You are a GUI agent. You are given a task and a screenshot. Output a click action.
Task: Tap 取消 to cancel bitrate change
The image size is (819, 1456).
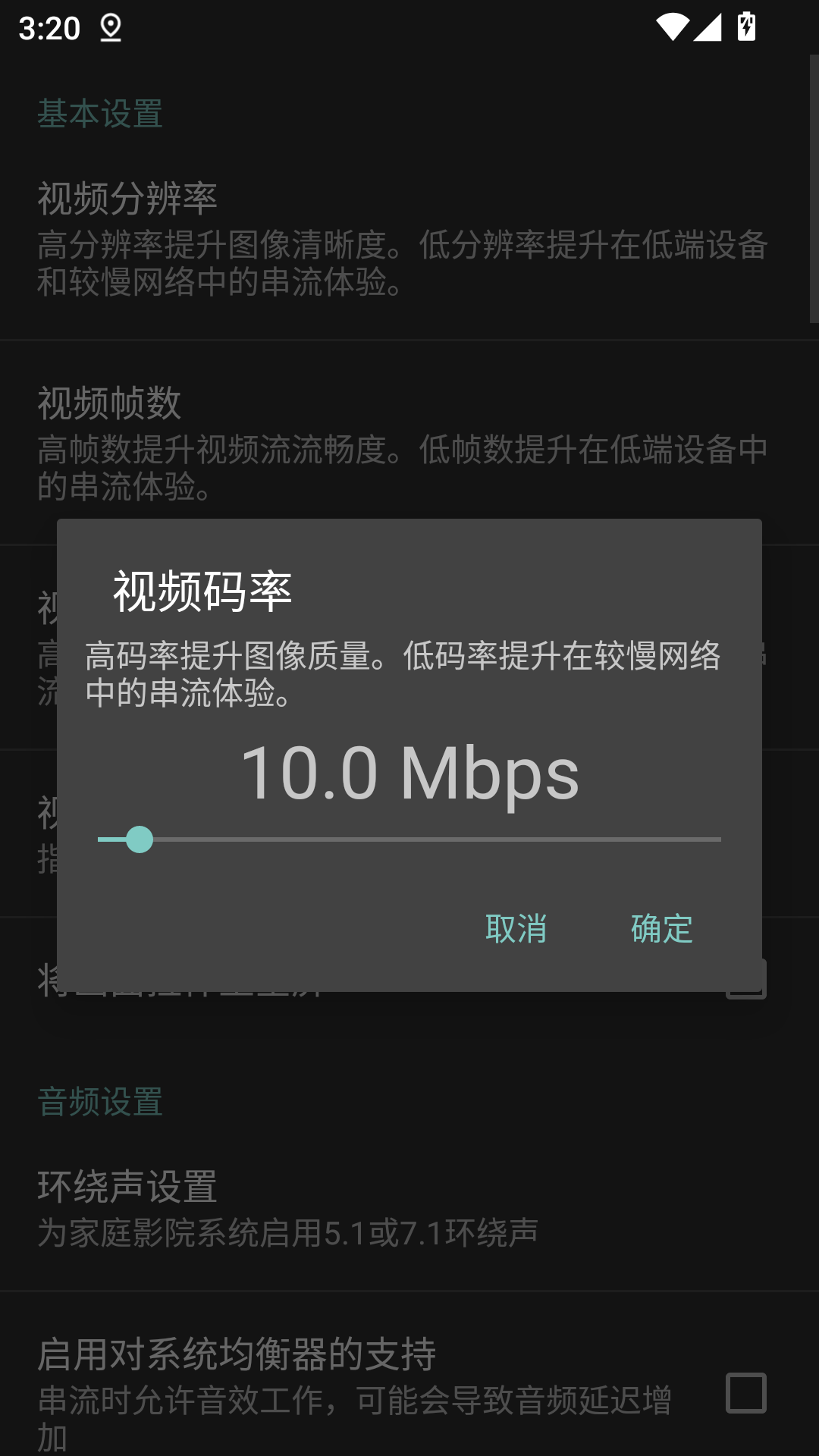pos(516,929)
